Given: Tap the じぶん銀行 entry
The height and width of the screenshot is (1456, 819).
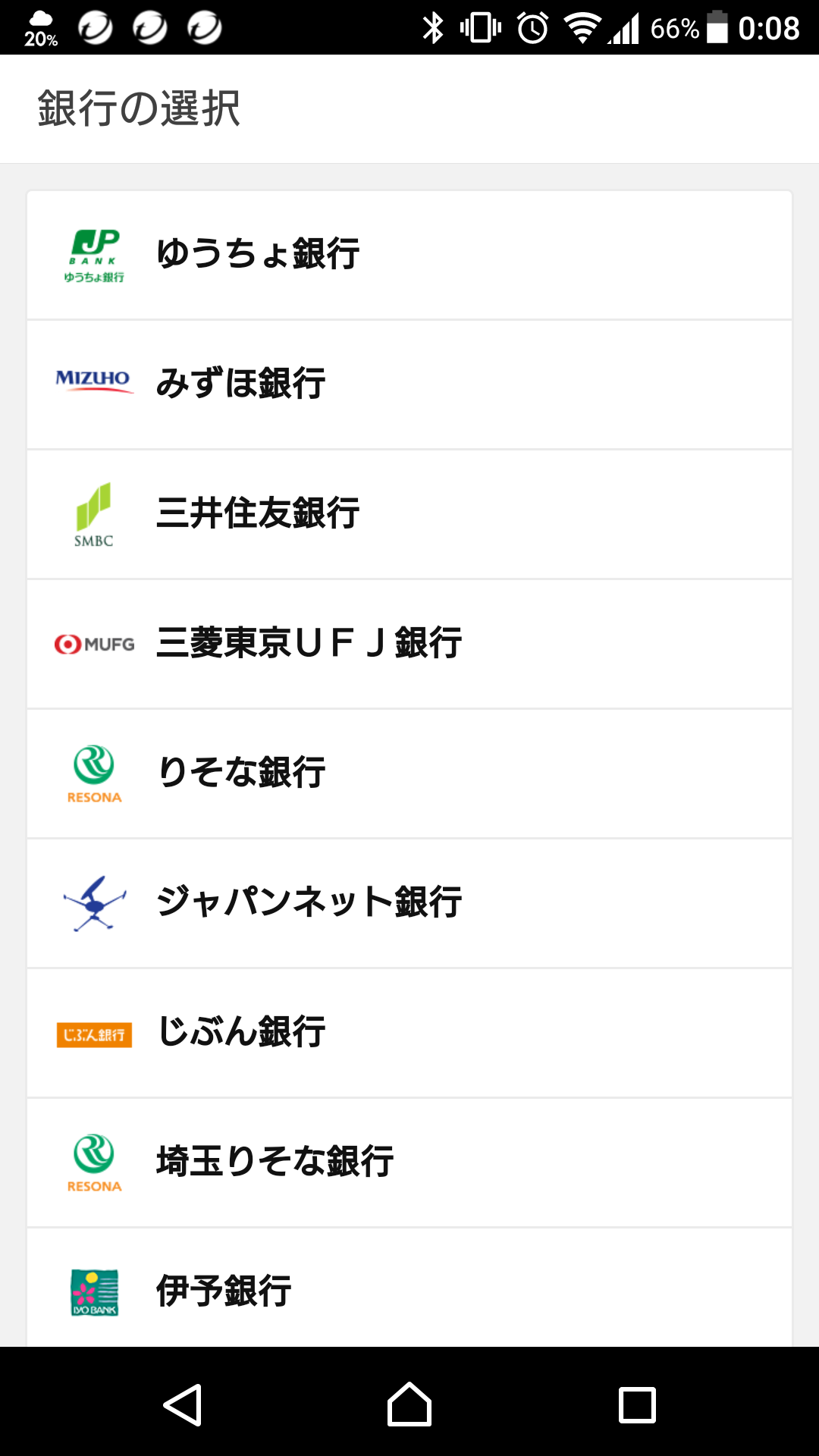Looking at the screenshot, I should coord(409,1033).
